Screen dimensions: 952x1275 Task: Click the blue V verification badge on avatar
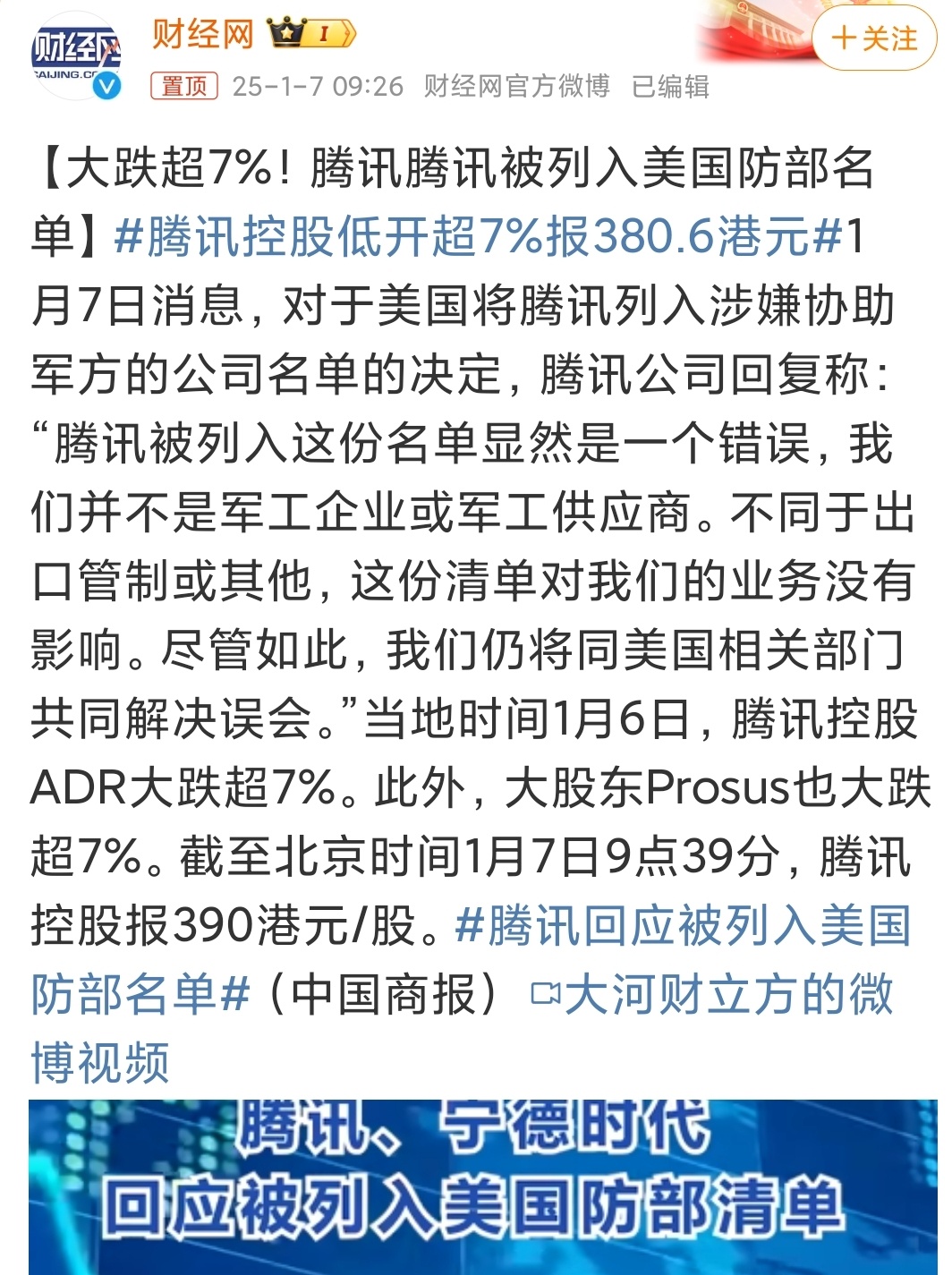107,86
